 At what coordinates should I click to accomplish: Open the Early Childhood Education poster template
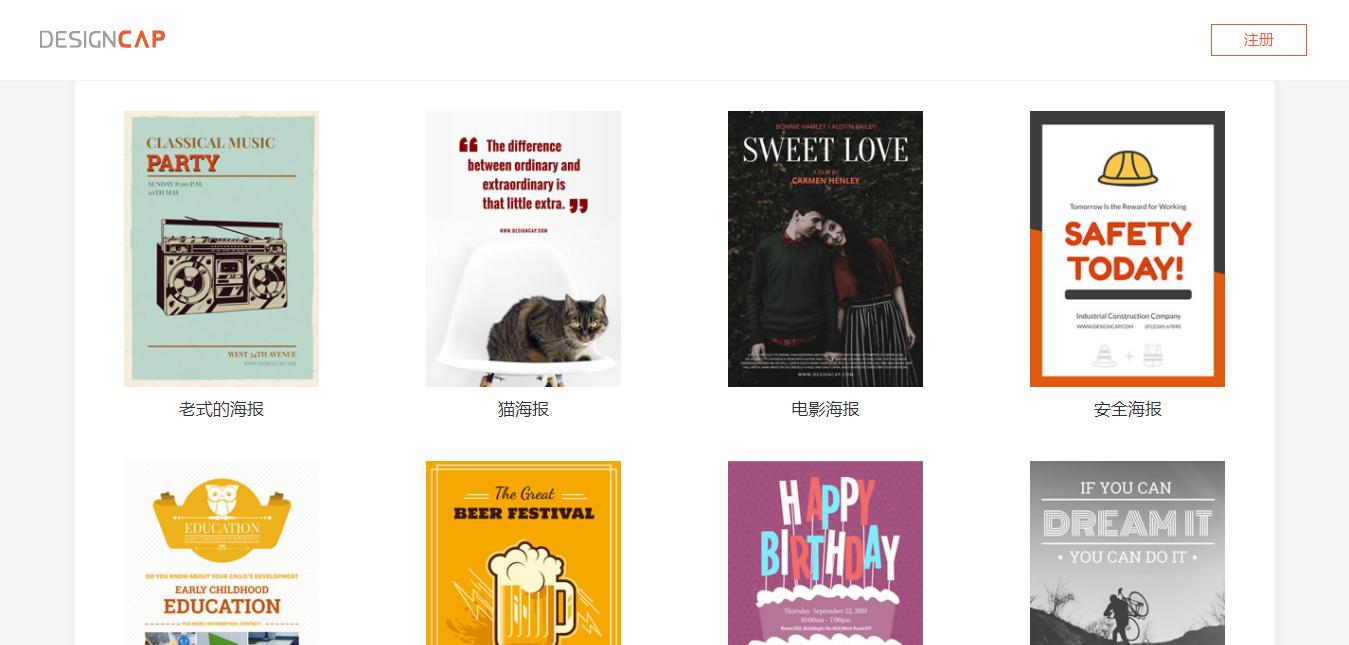click(221, 553)
